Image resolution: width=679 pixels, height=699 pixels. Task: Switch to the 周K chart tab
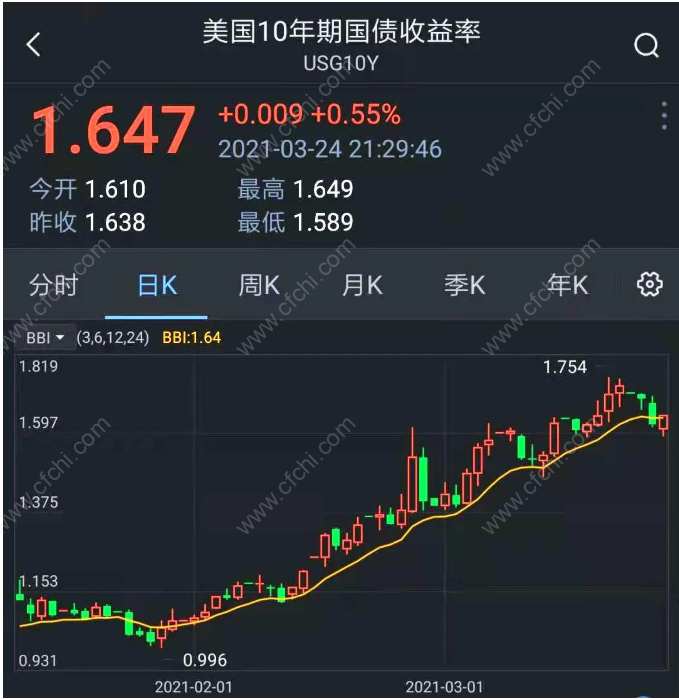[x=259, y=285]
